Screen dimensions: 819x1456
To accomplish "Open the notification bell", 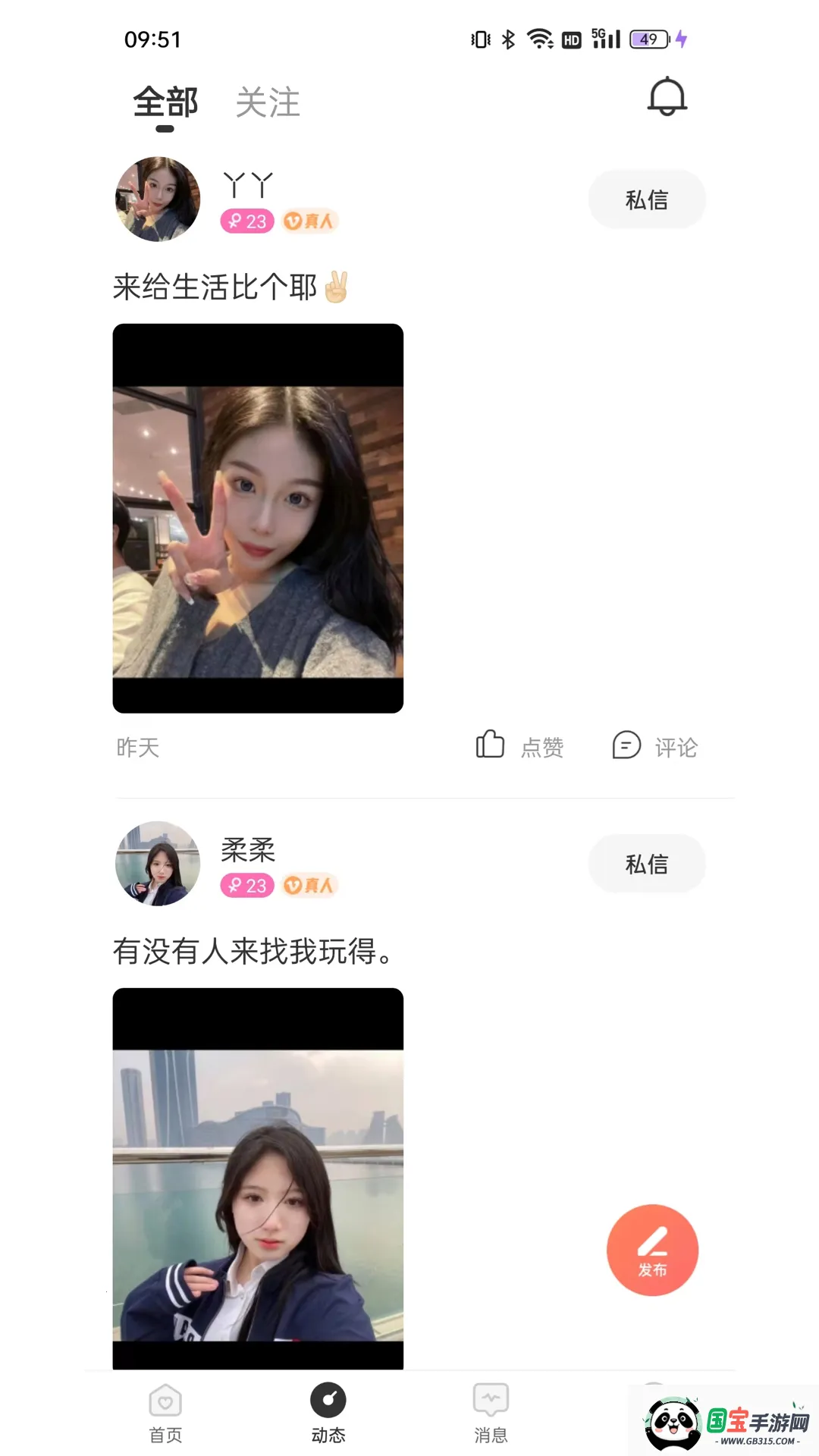I will [667, 95].
